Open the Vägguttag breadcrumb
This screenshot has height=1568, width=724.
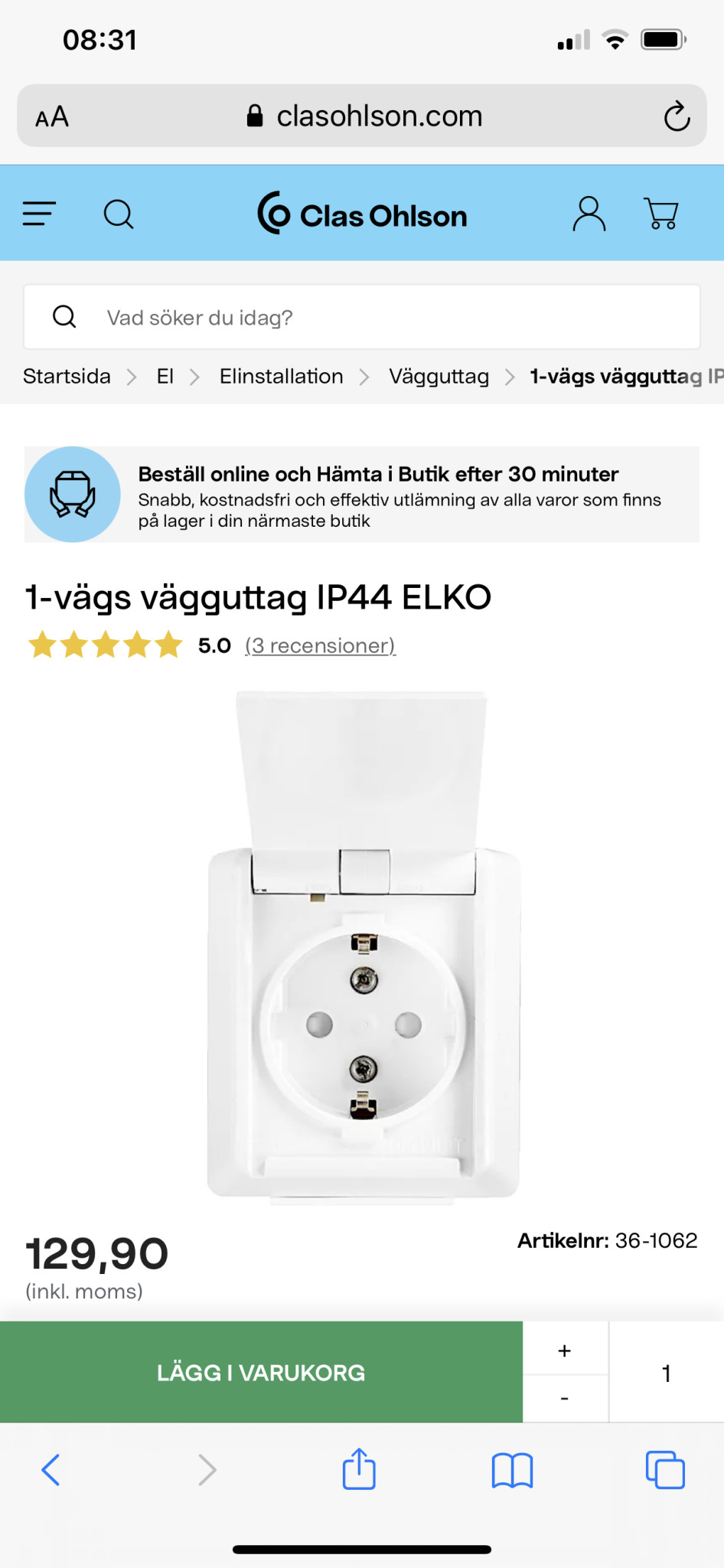[439, 377]
